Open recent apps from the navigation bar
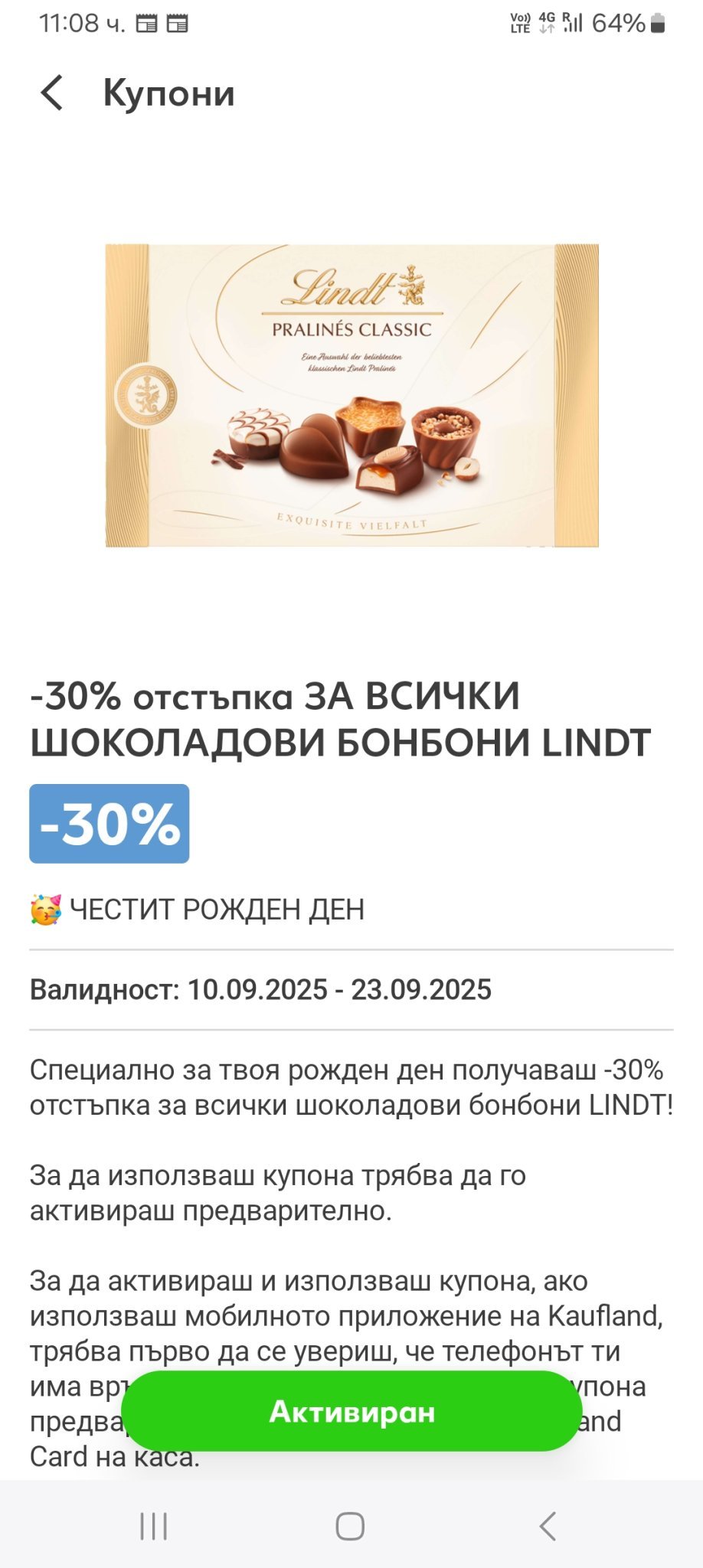 click(x=154, y=1526)
